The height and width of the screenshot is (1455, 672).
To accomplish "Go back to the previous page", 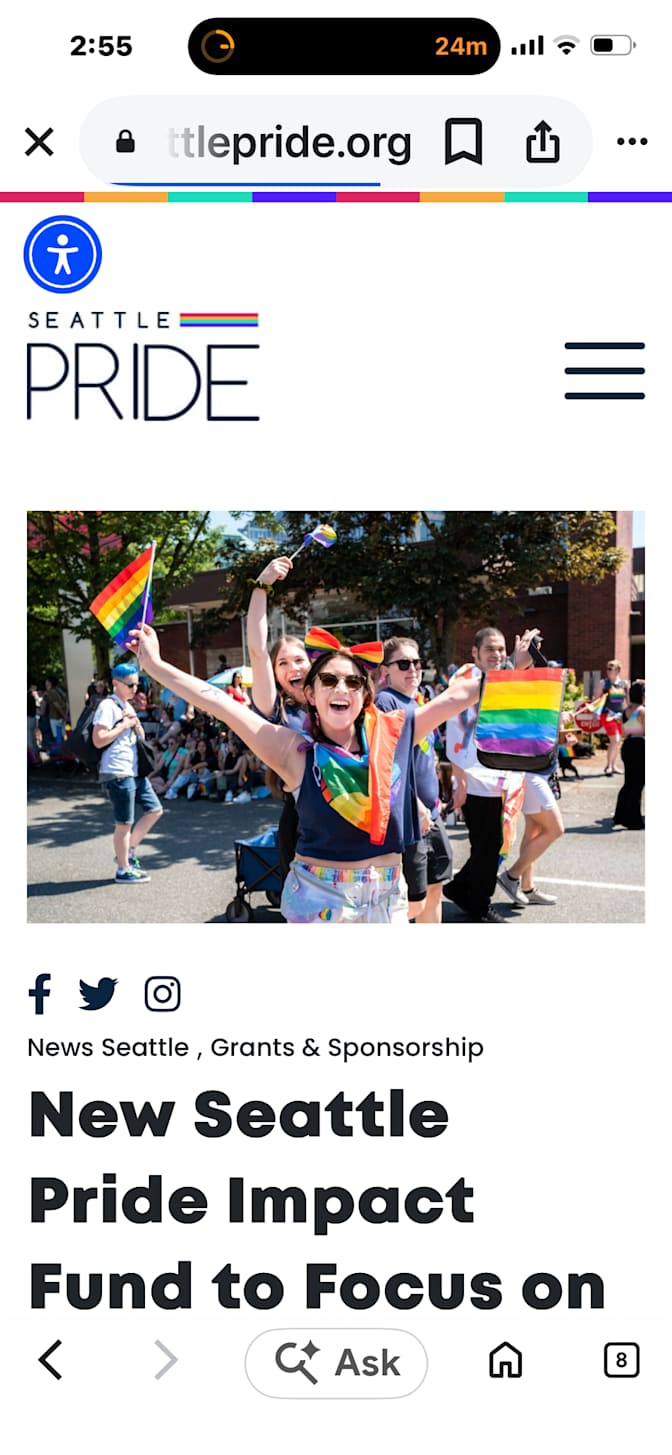I will coord(50,1361).
